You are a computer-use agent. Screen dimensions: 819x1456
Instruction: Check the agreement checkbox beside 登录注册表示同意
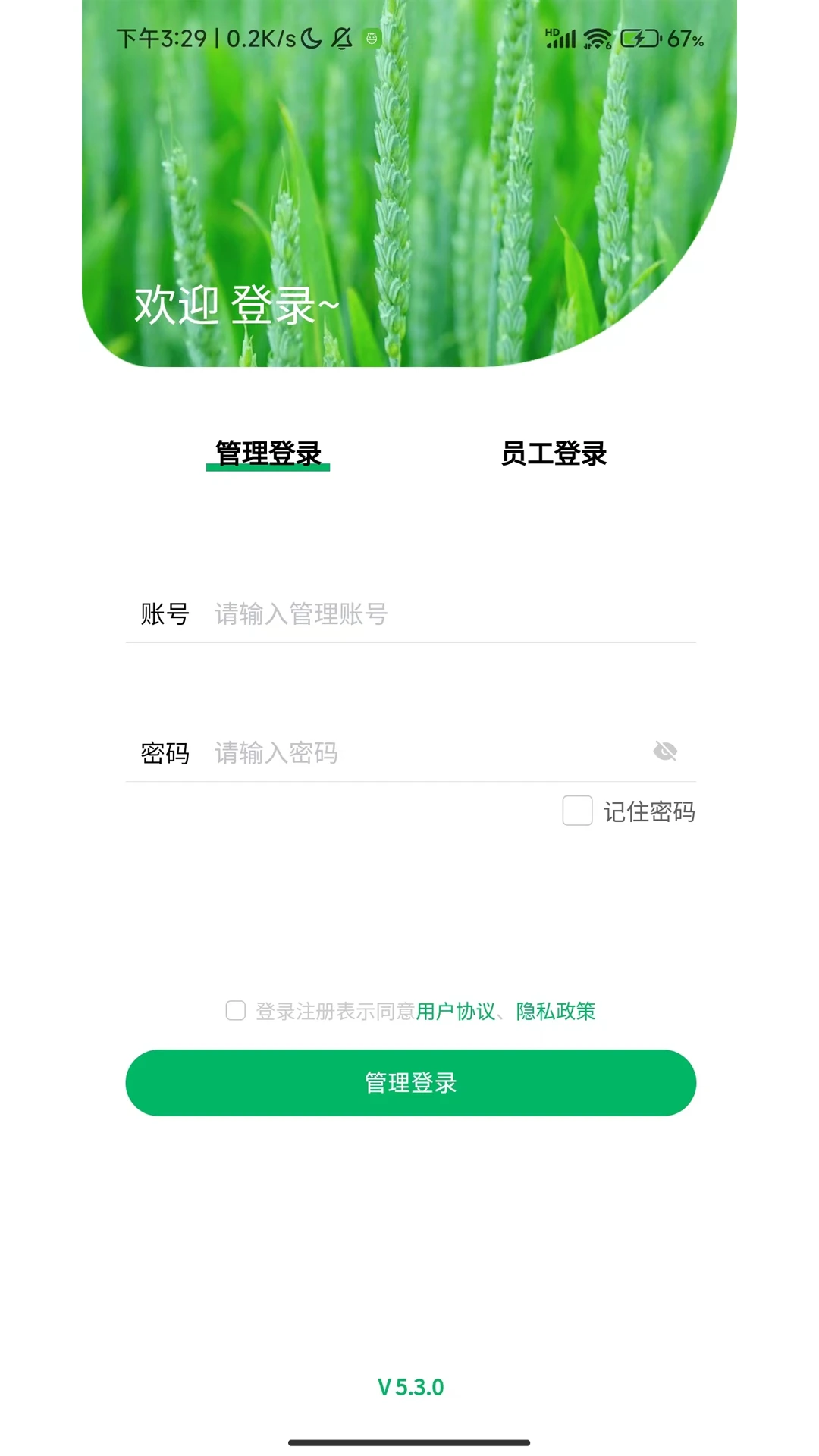pyautogui.click(x=236, y=1012)
